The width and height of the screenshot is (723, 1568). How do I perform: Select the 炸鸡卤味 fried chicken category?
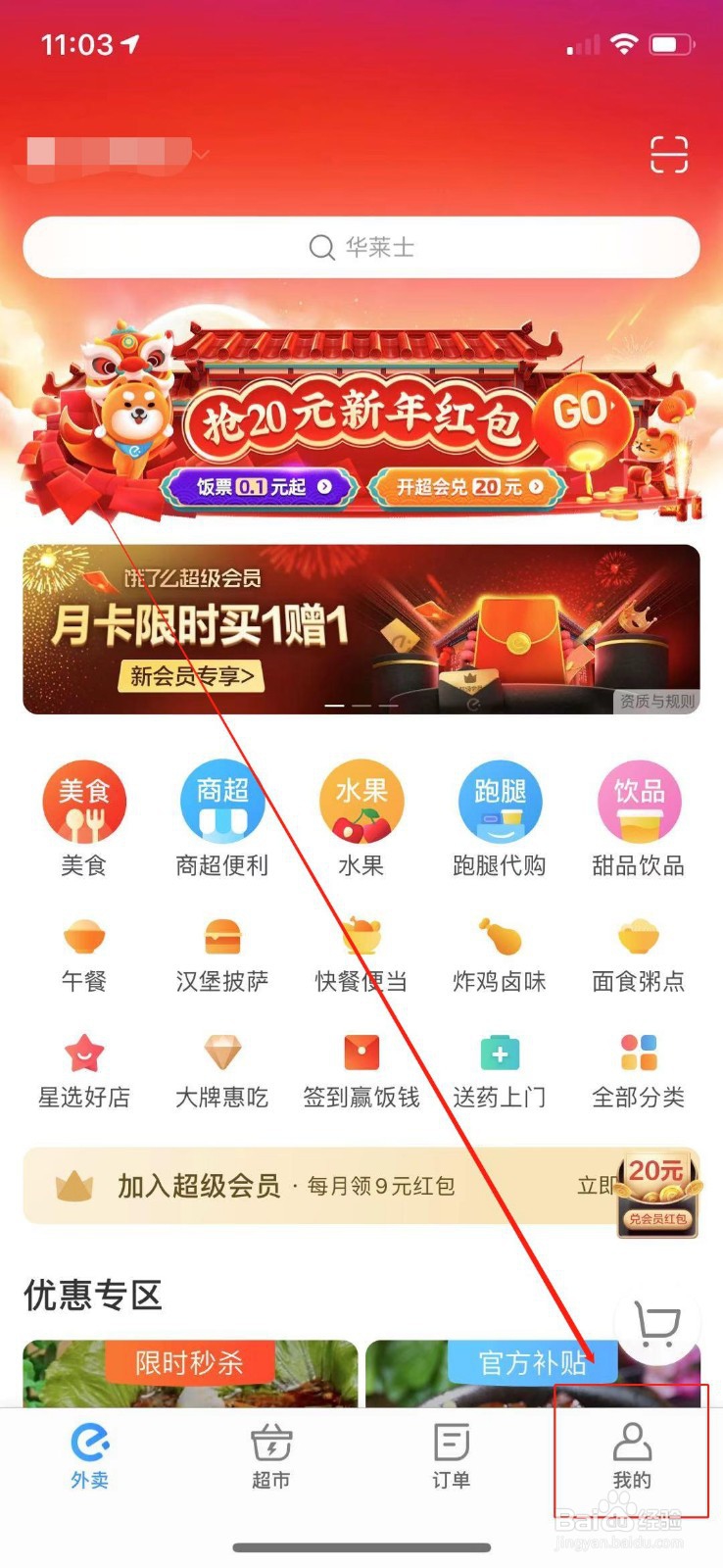coord(500,955)
